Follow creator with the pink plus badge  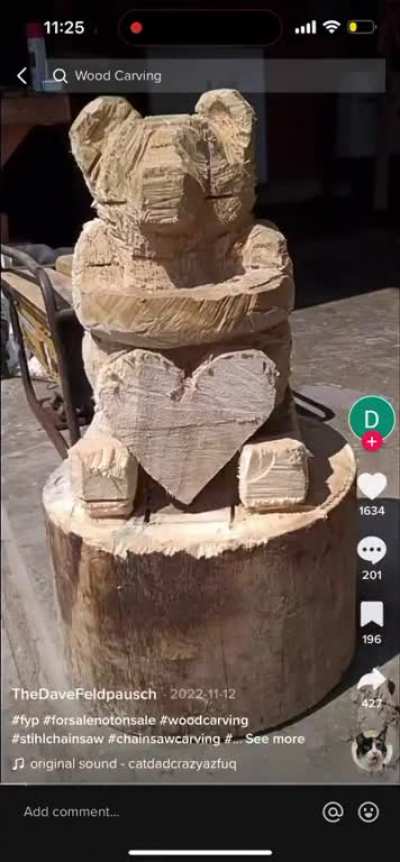pyautogui.click(x=372, y=440)
